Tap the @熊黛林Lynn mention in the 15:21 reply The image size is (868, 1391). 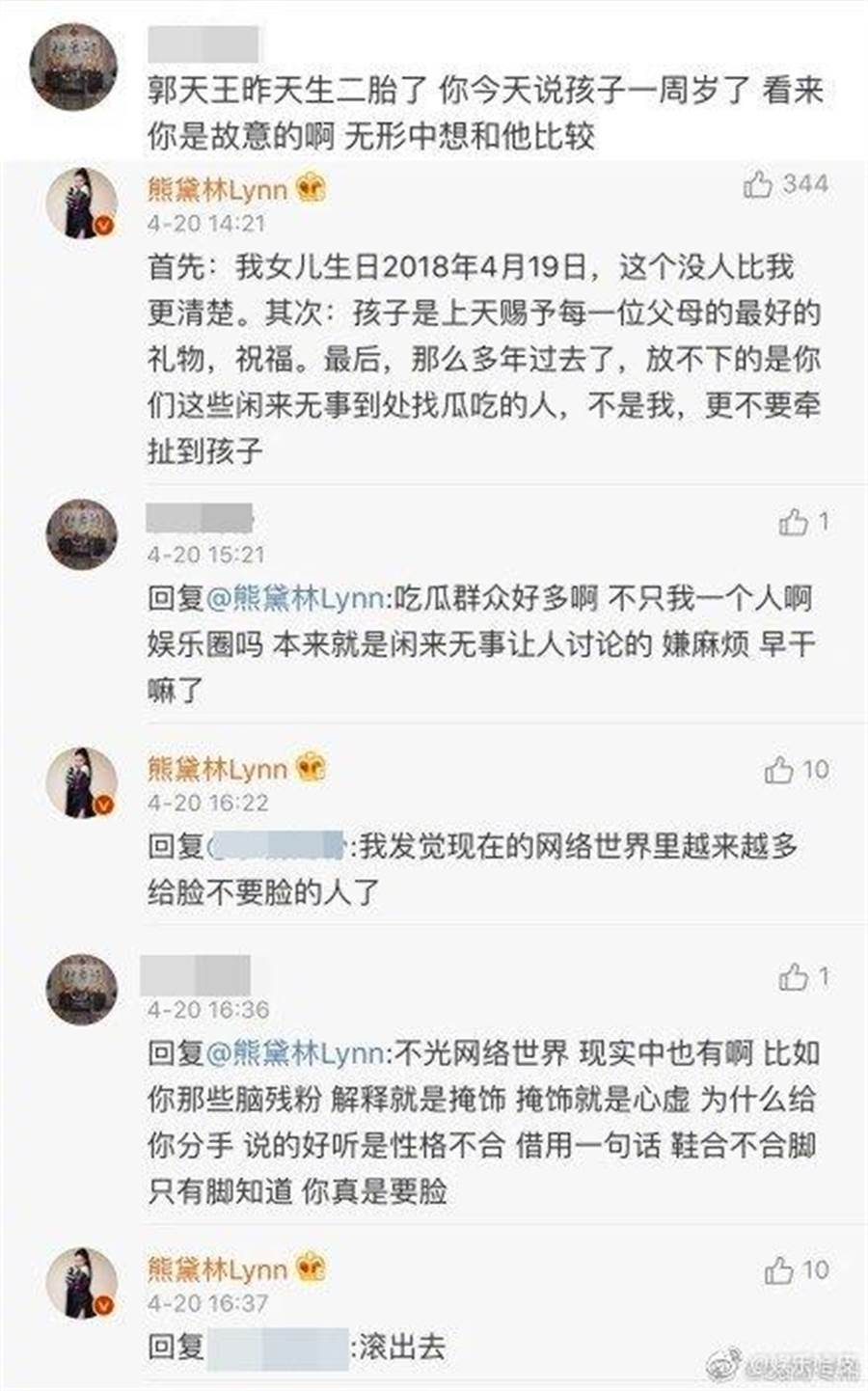tap(294, 598)
